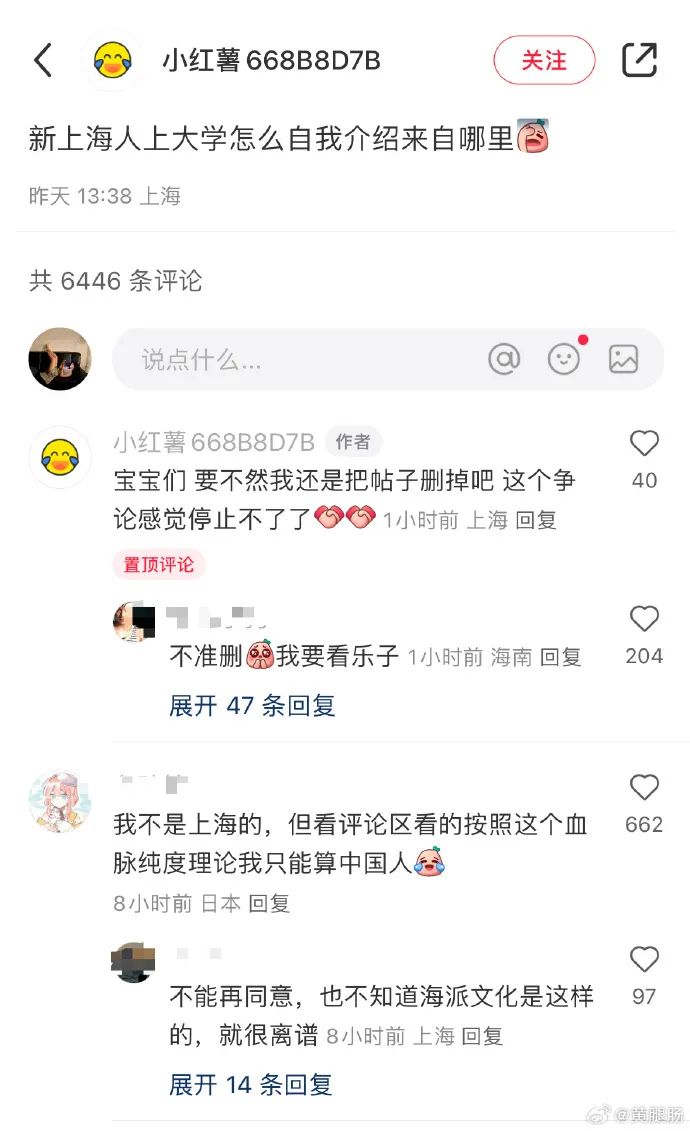Reply to the author's pinned comment
Image resolution: width=690 pixels, height=1131 pixels.
[x=536, y=520]
